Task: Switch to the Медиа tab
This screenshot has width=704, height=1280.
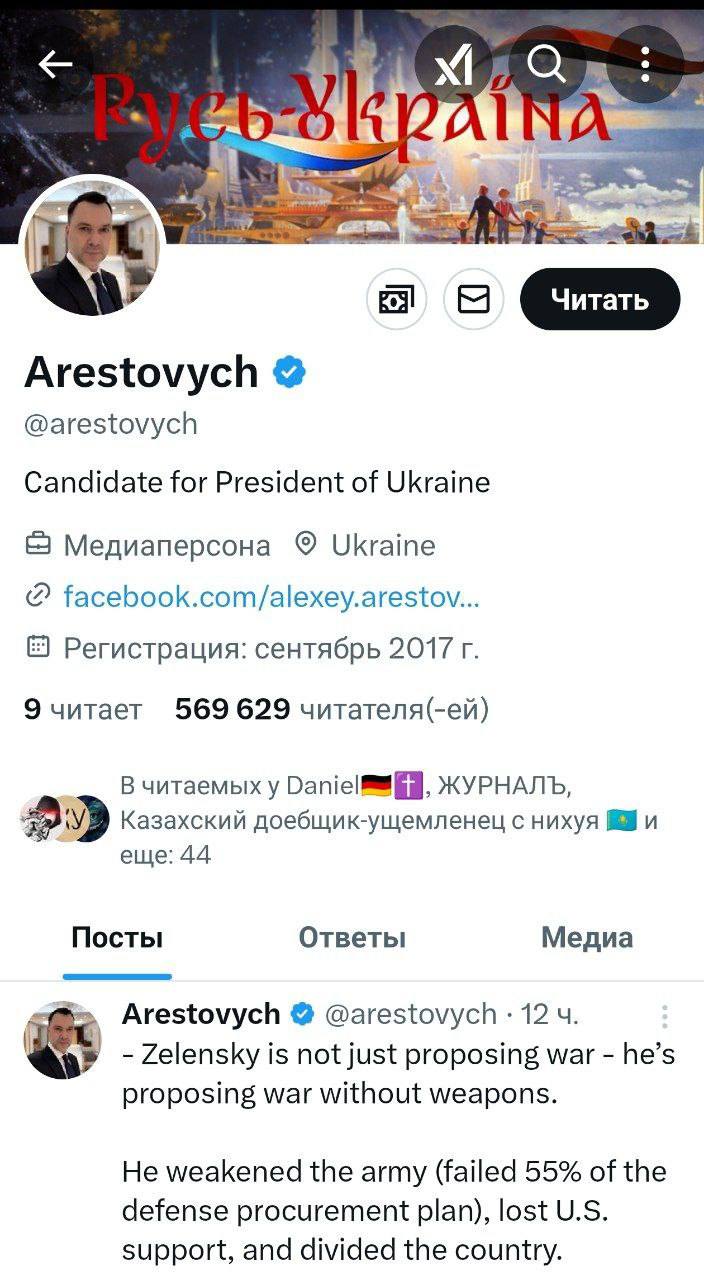Action: 587,938
